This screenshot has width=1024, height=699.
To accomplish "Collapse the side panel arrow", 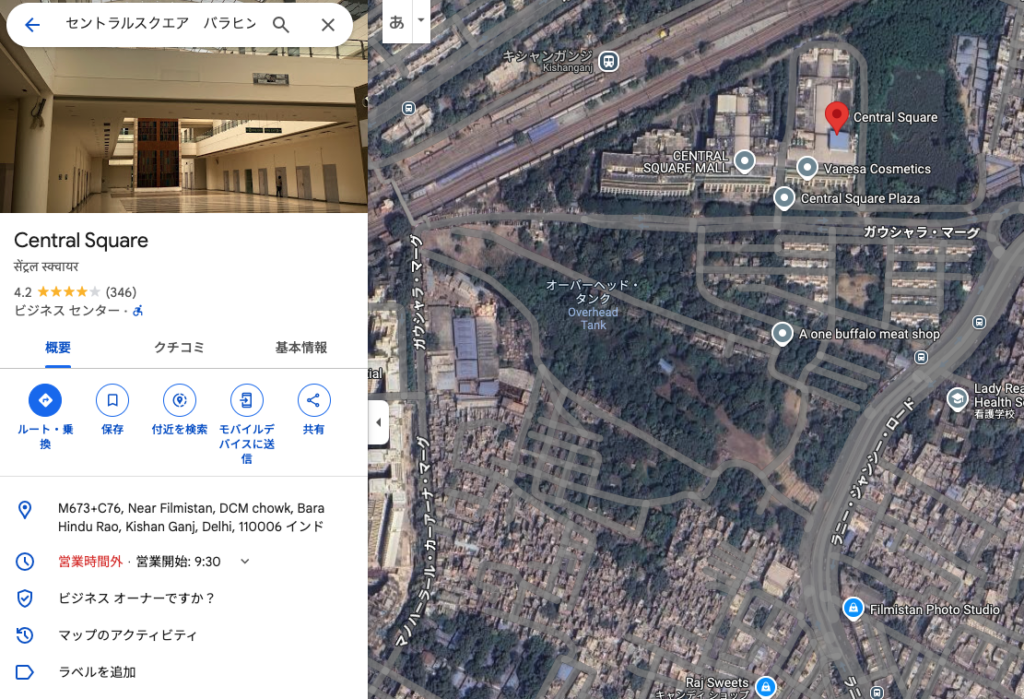I will pyautogui.click(x=378, y=422).
